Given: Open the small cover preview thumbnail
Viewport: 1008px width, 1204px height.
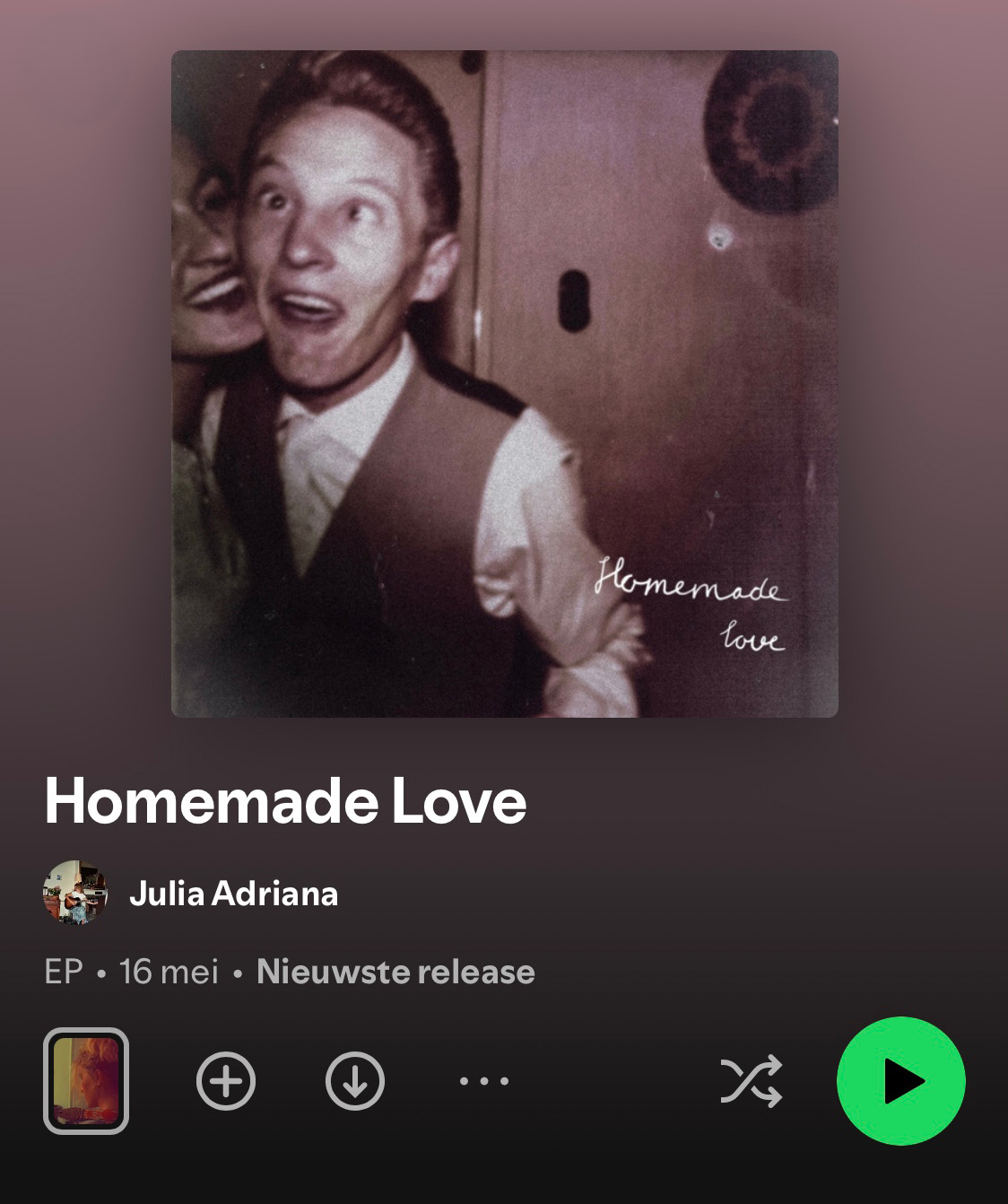Looking at the screenshot, I should (x=86, y=1080).
